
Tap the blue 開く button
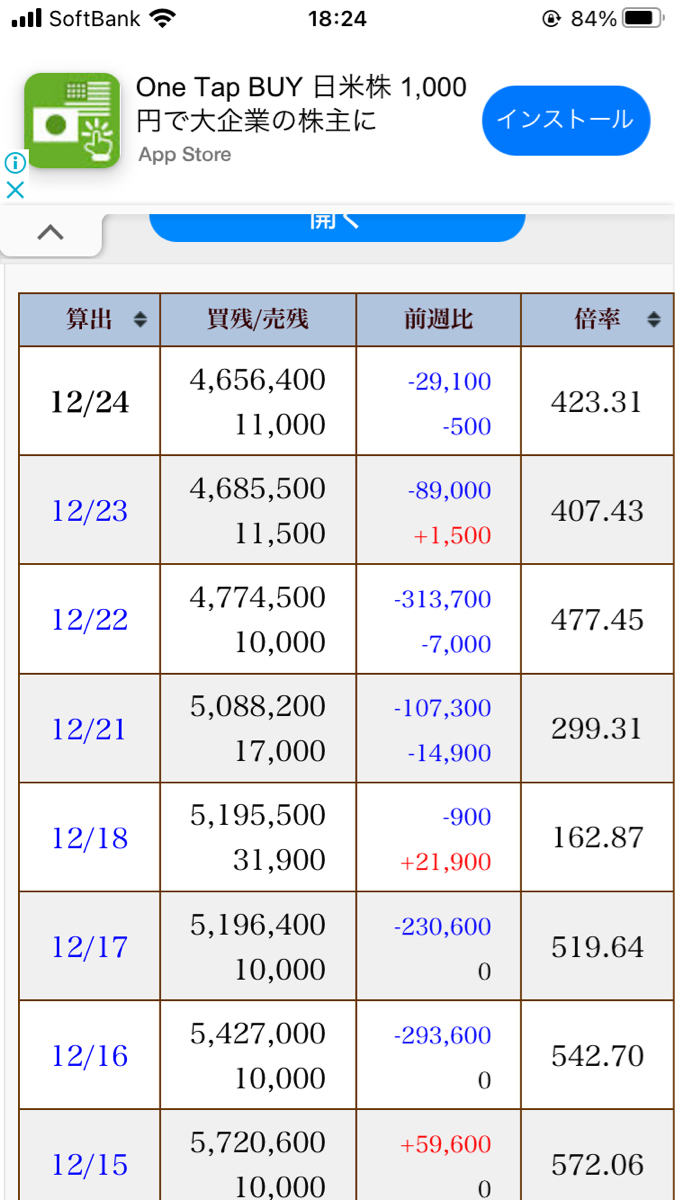pos(337,224)
